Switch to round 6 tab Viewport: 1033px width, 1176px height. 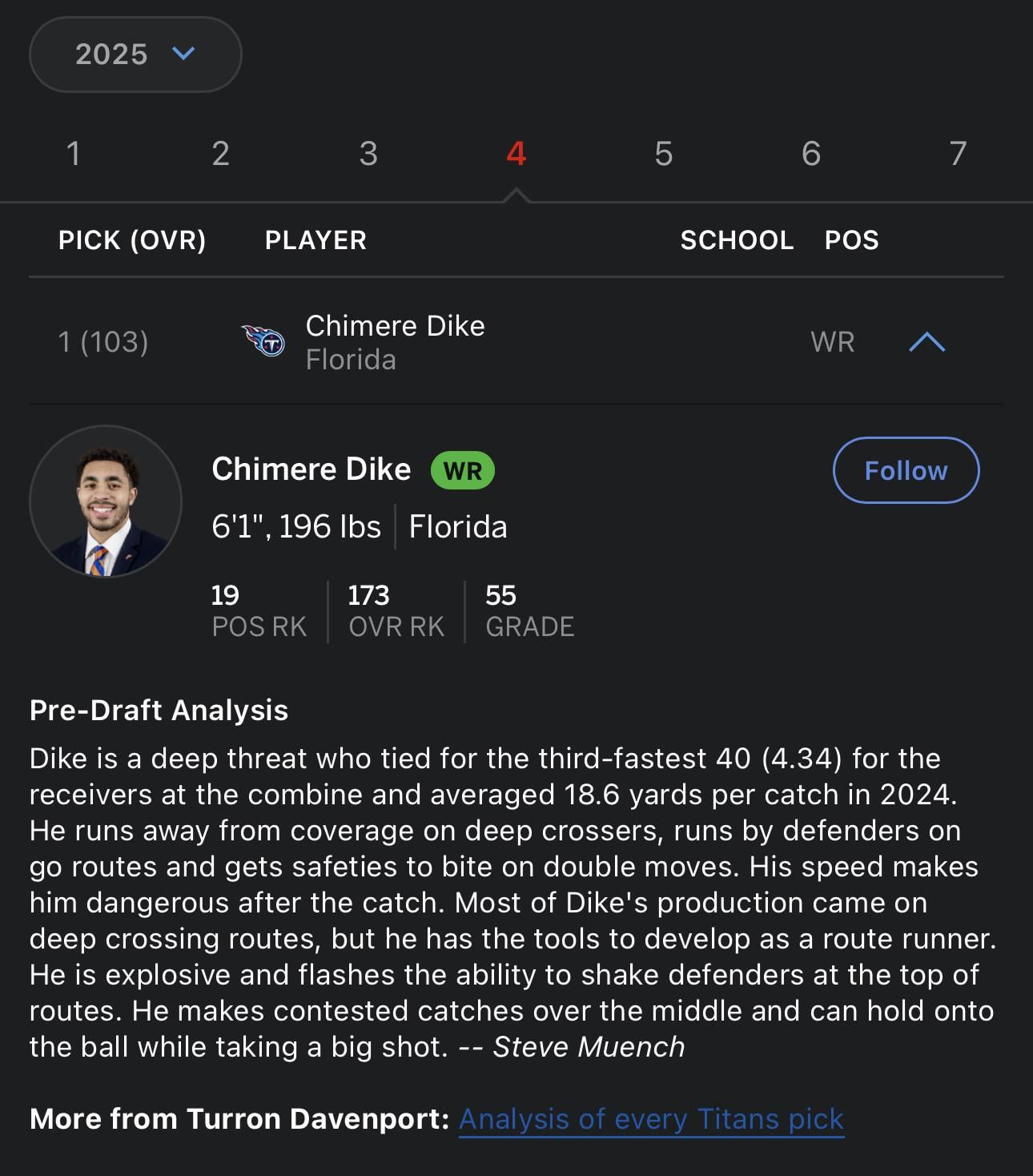(x=811, y=154)
